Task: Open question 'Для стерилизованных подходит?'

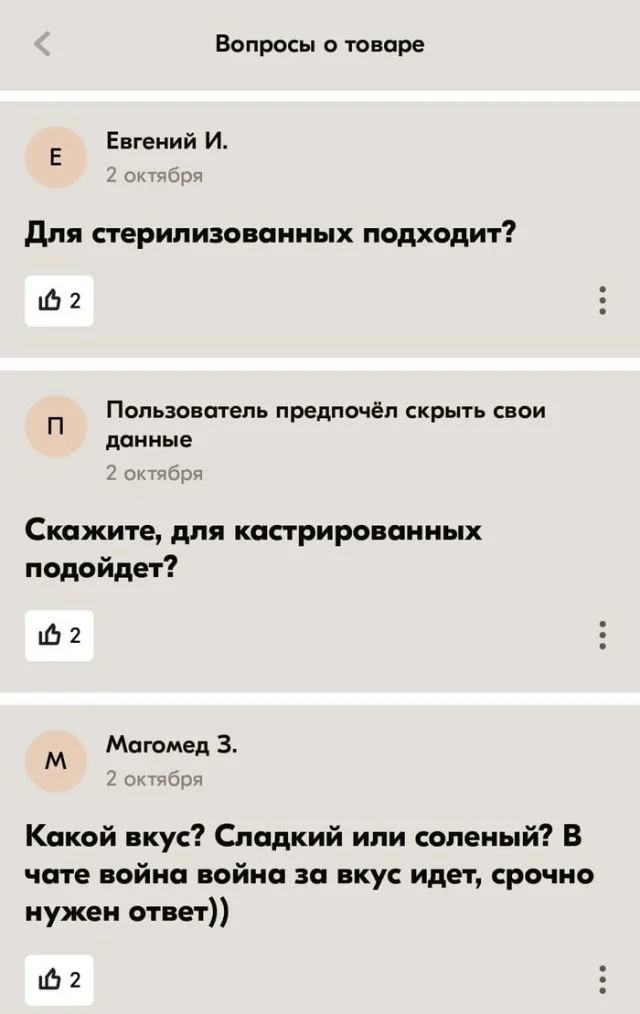Action: click(270, 235)
